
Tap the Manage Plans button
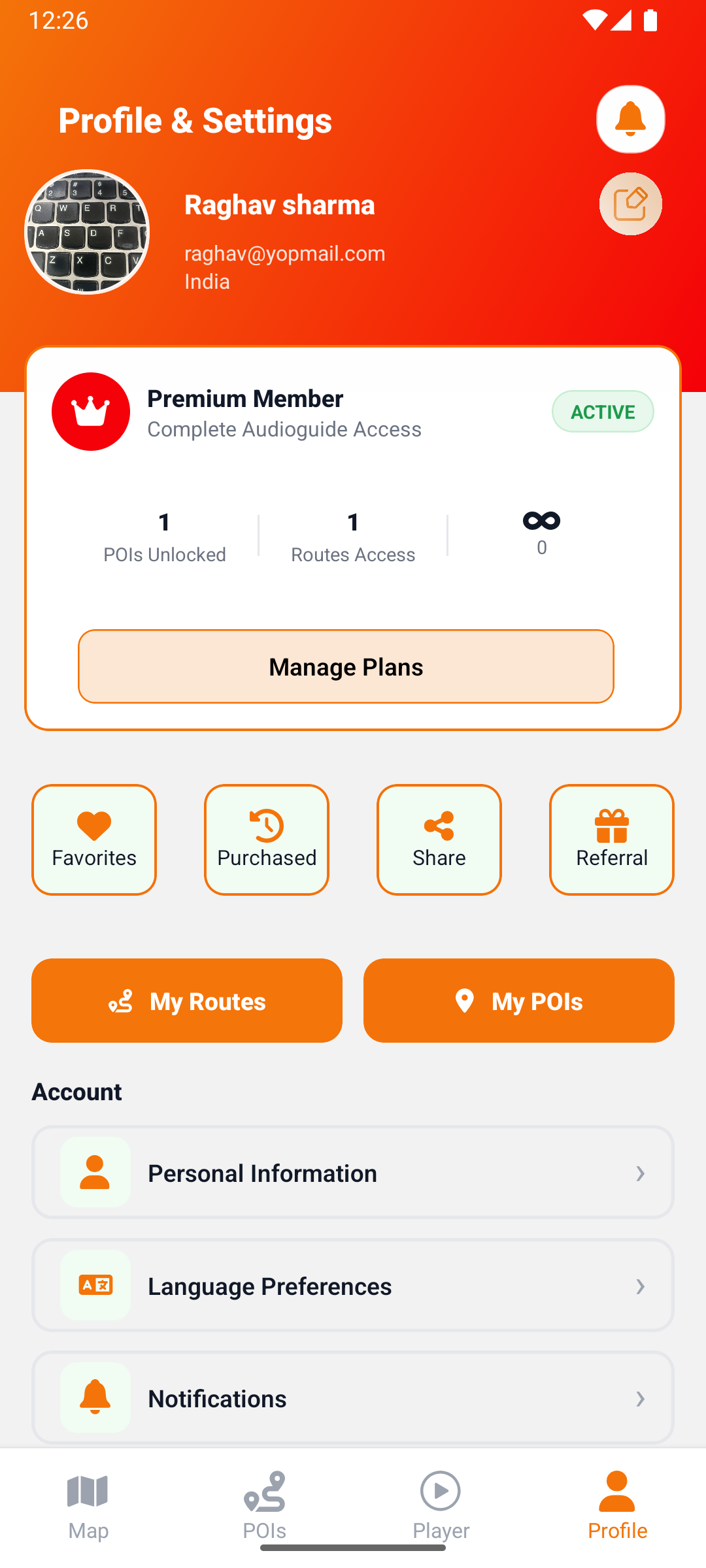pyautogui.click(x=346, y=666)
